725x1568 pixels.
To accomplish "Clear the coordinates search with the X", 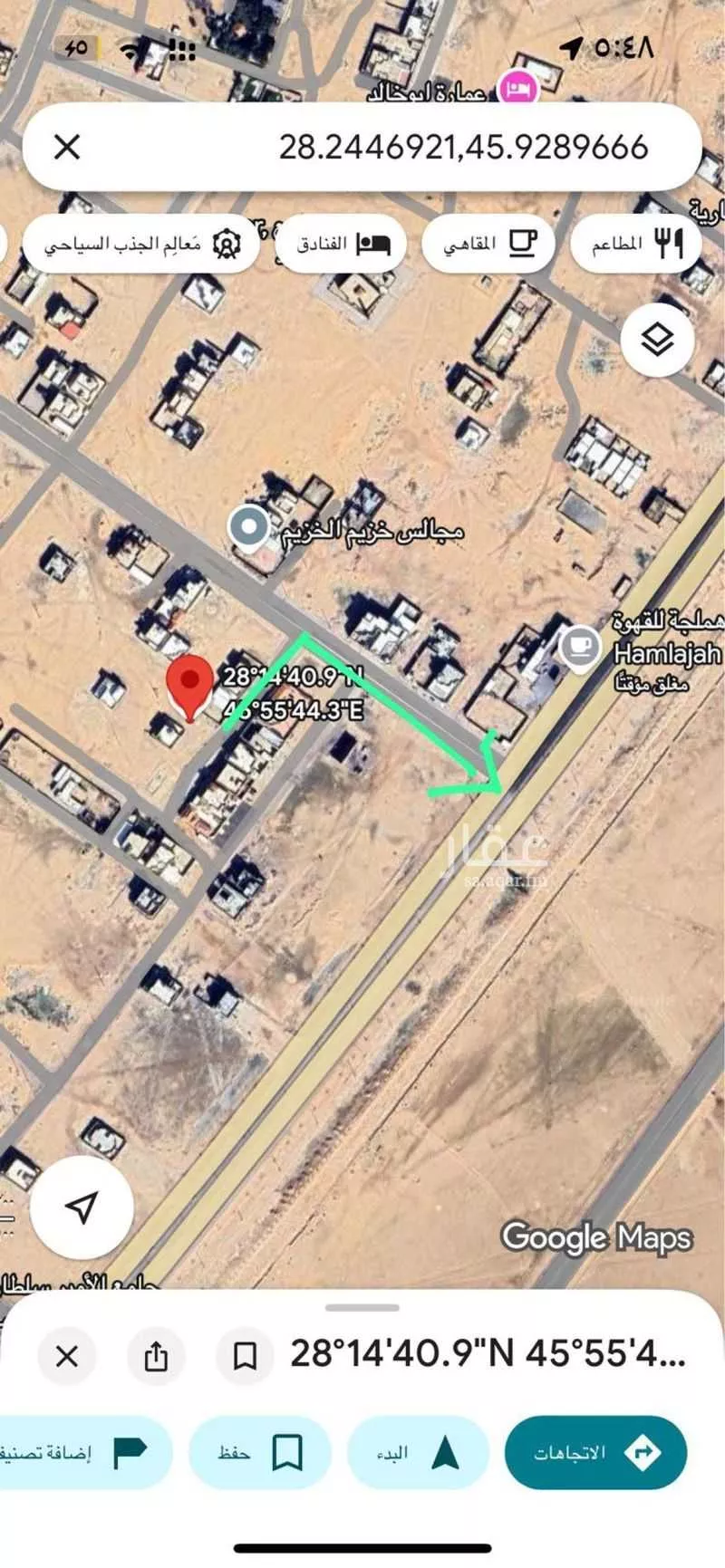I will [67, 147].
